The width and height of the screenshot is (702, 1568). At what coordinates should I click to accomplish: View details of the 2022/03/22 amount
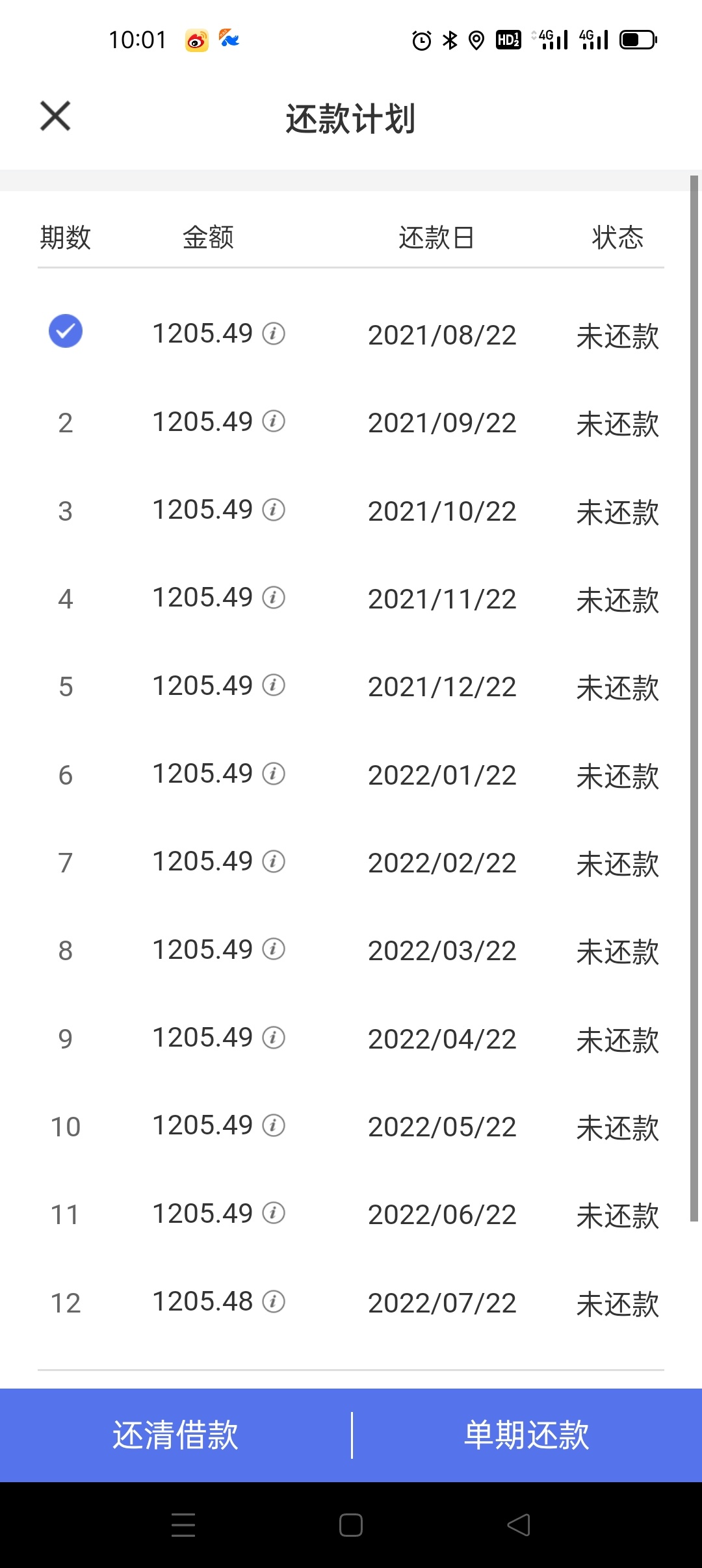point(274,949)
